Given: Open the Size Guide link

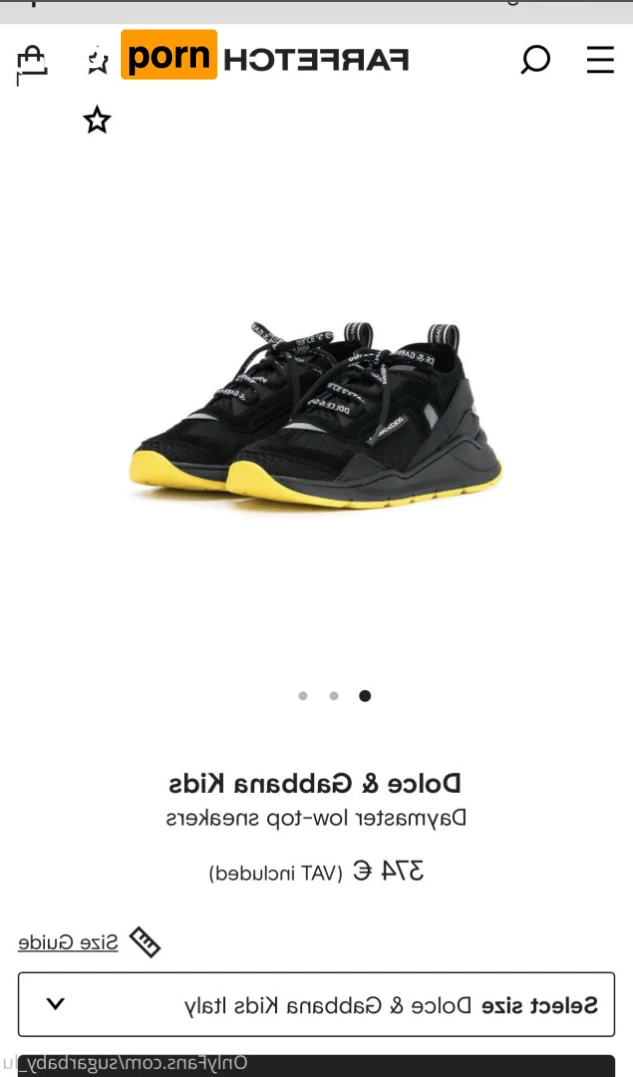Looking at the screenshot, I should (x=90, y=942).
